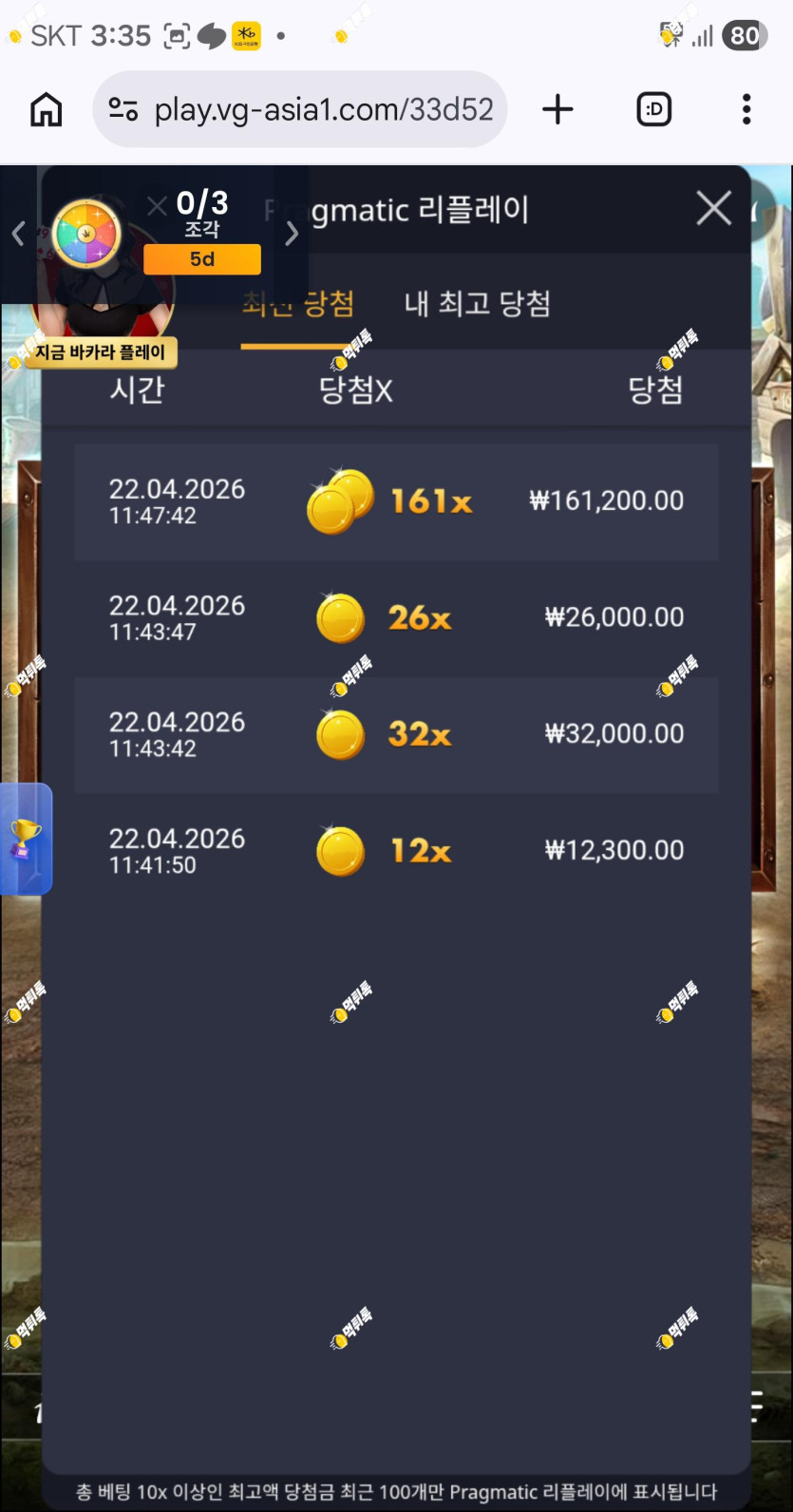Image resolution: width=793 pixels, height=1512 pixels.
Task: Show the previous promo banner
Action: 18,234
